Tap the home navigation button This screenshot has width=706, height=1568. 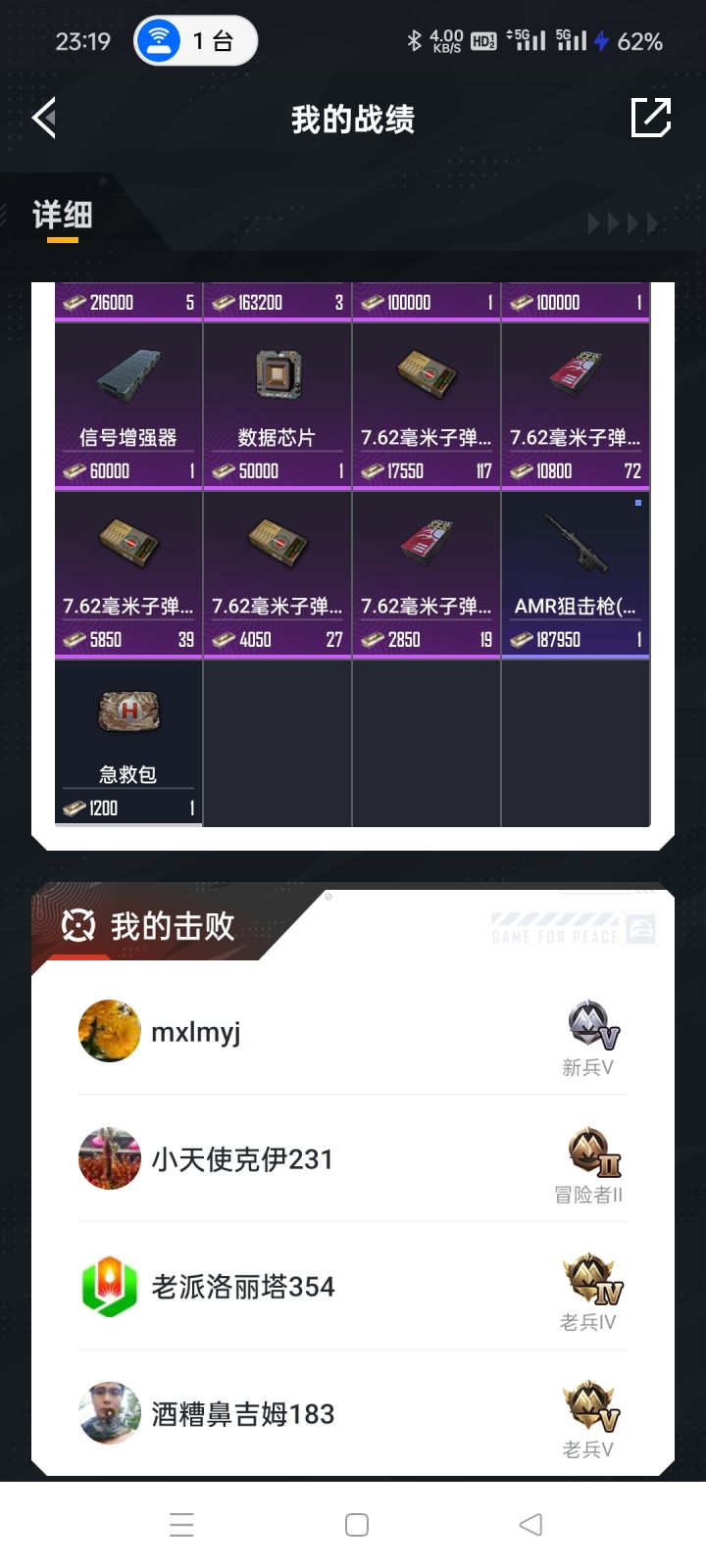354,1524
